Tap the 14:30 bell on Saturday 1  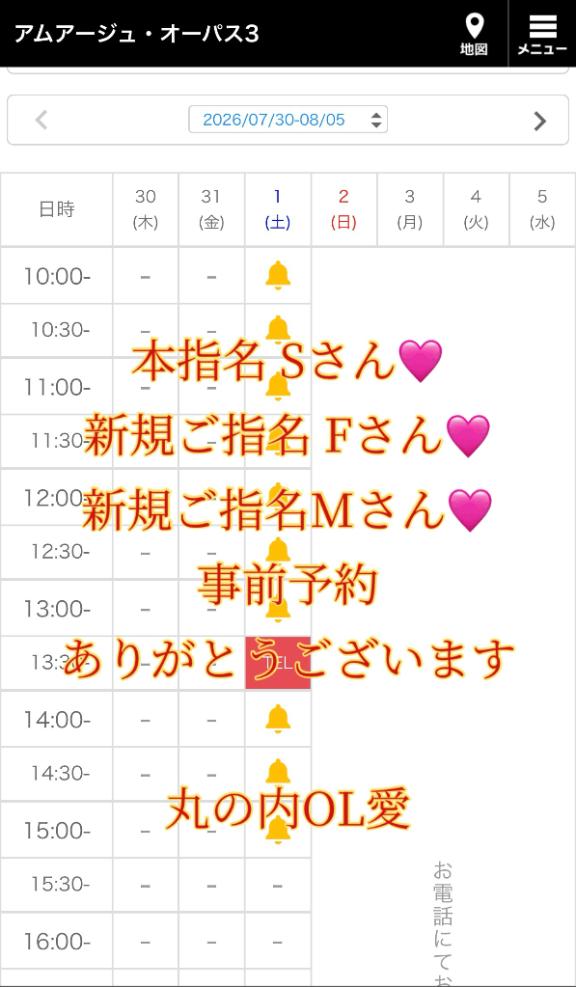tap(278, 772)
